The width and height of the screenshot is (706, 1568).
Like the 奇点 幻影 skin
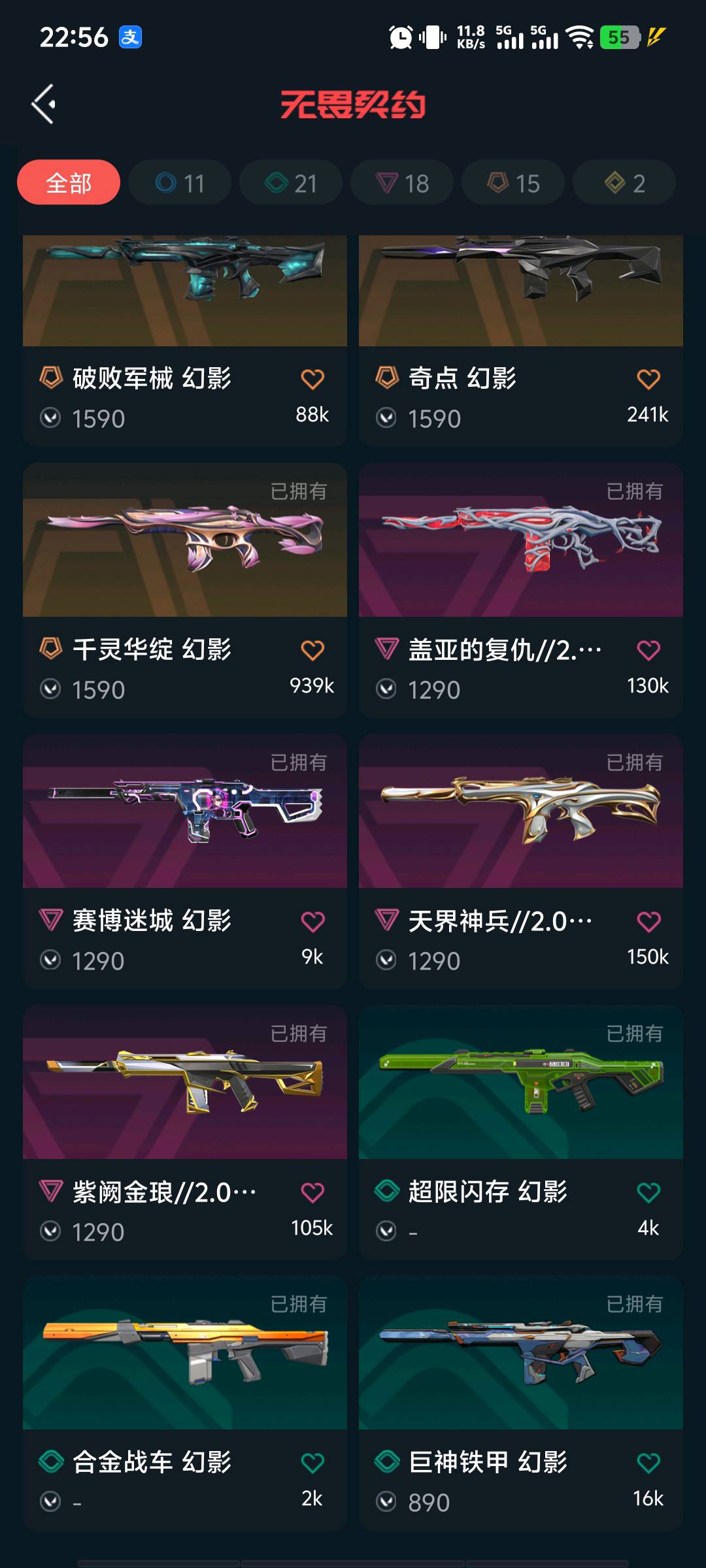(648, 379)
